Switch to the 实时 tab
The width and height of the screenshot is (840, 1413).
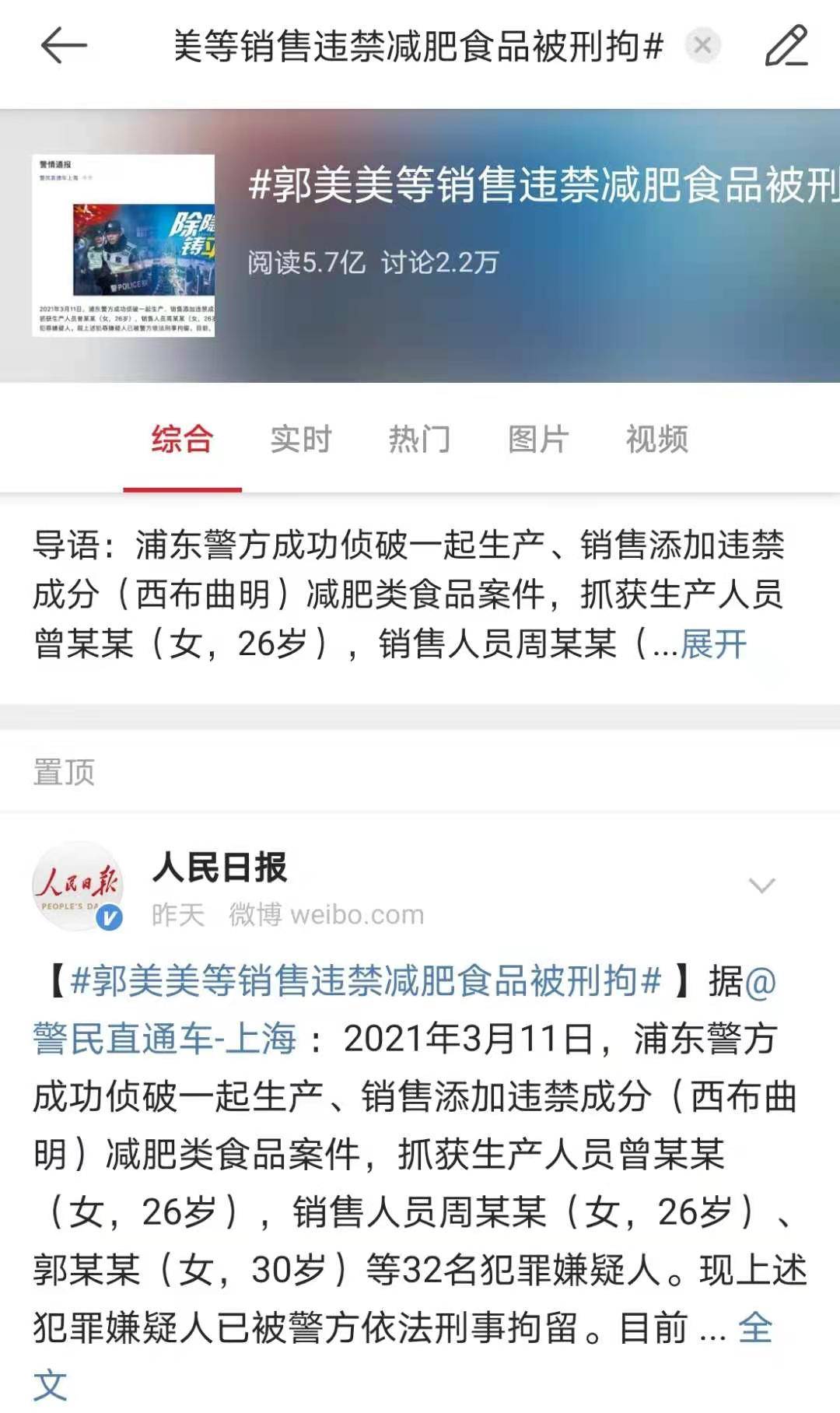coord(301,440)
